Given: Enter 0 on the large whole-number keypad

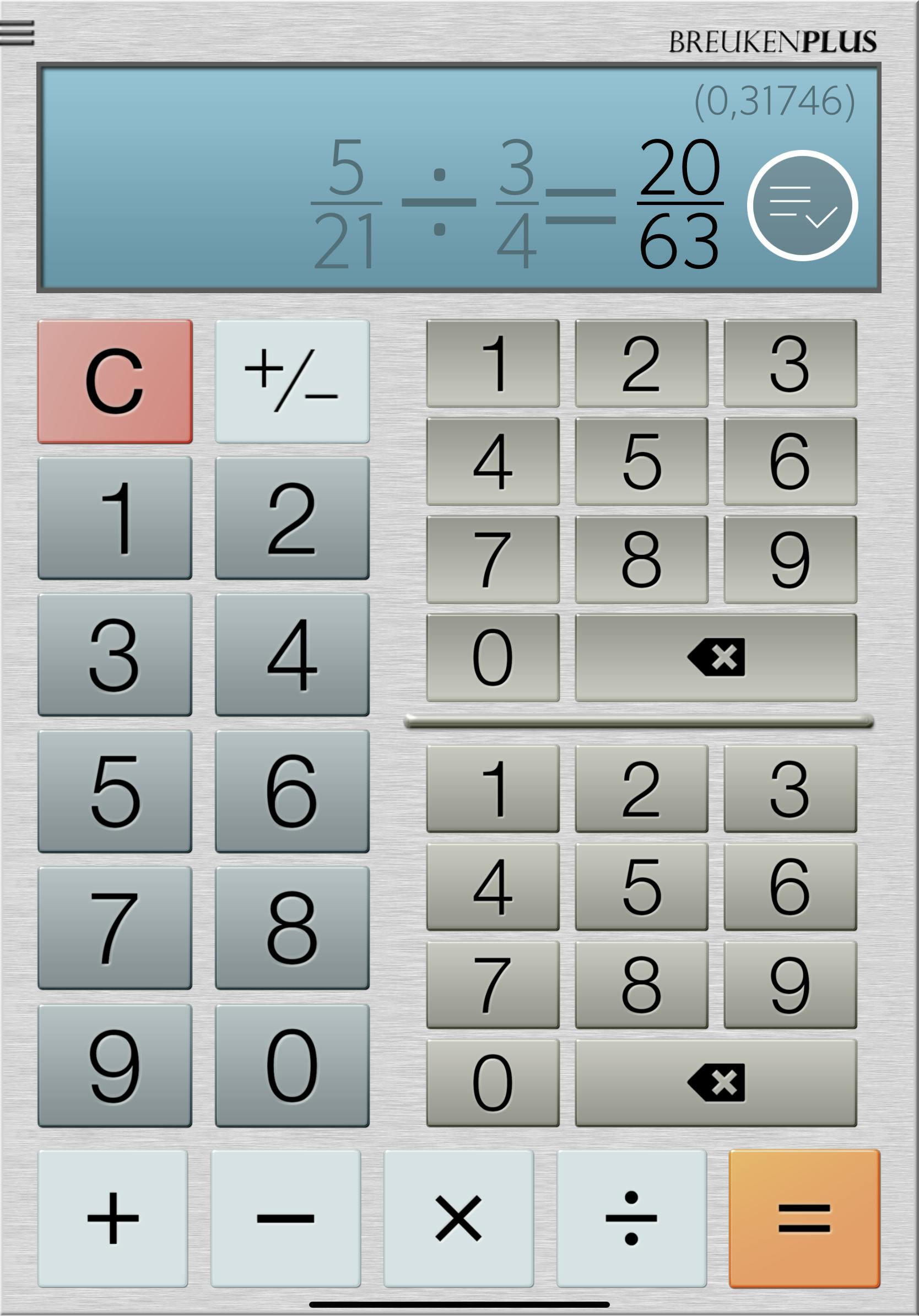Looking at the screenshot, I should pyautogui.click(x=292, y=1065).
